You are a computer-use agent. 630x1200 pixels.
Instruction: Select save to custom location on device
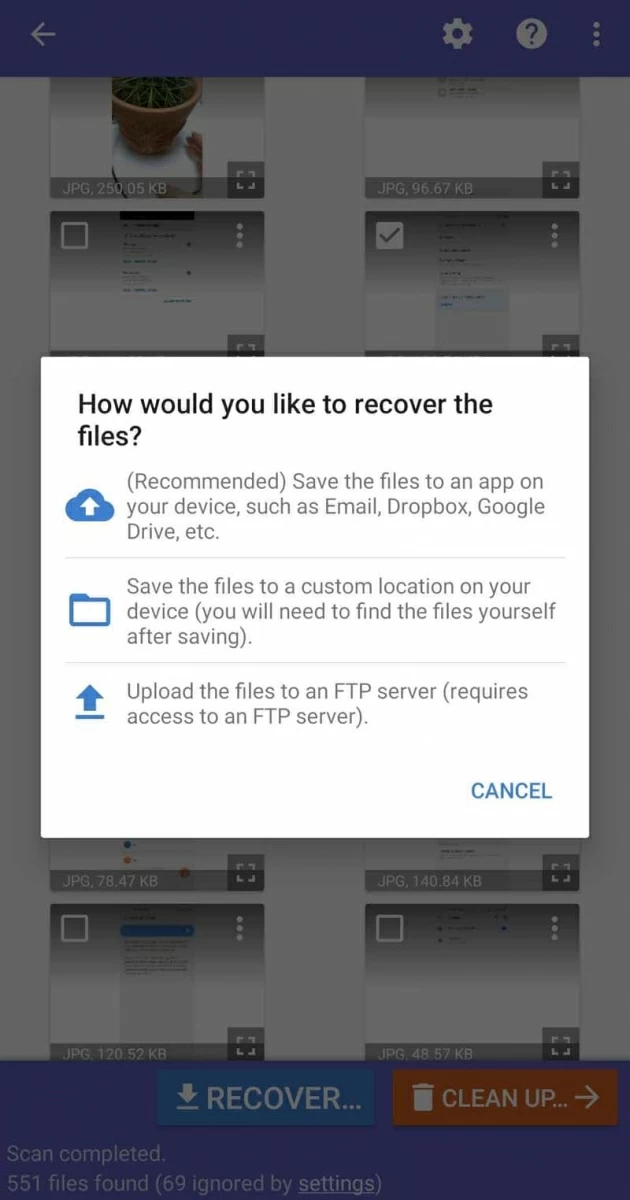315,611
